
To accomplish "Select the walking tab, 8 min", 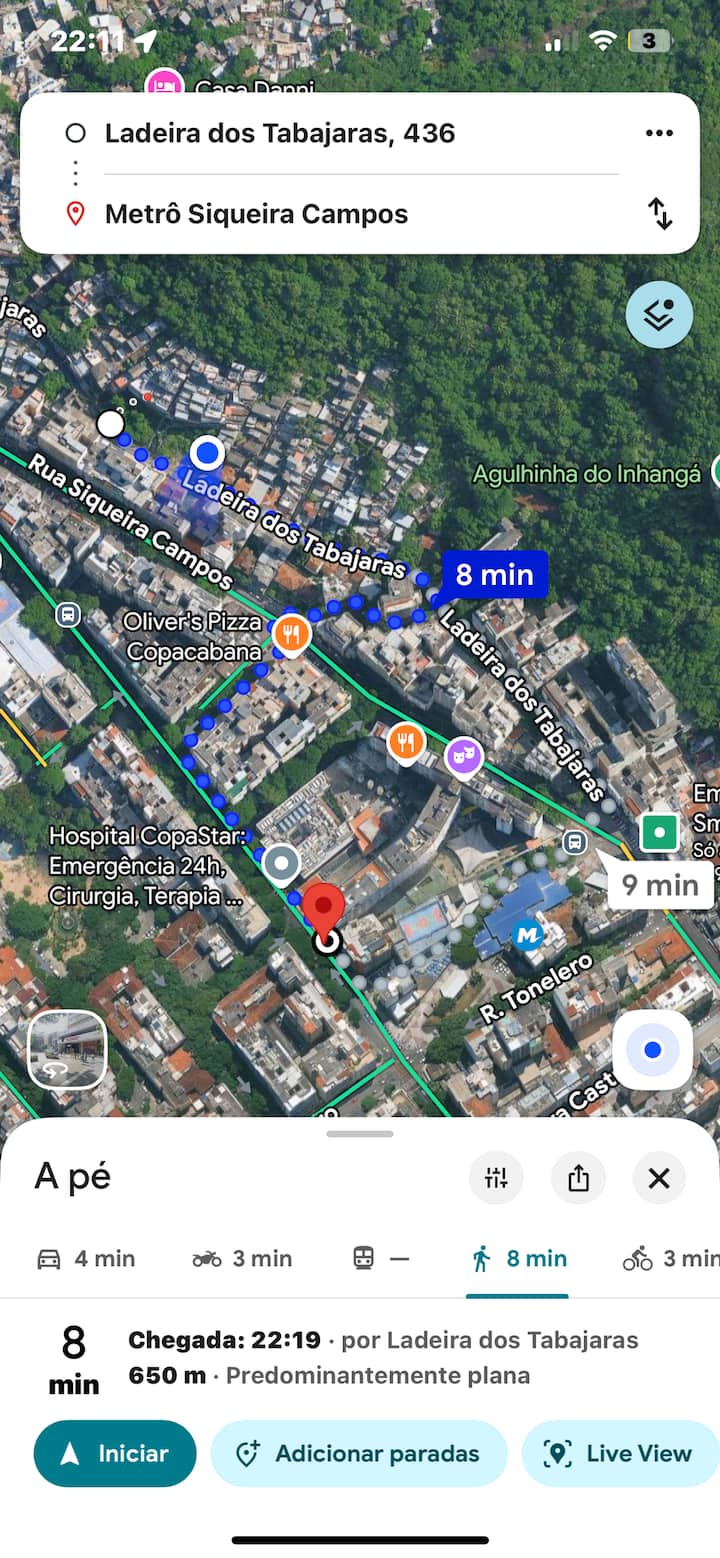I will (518, 1259).
